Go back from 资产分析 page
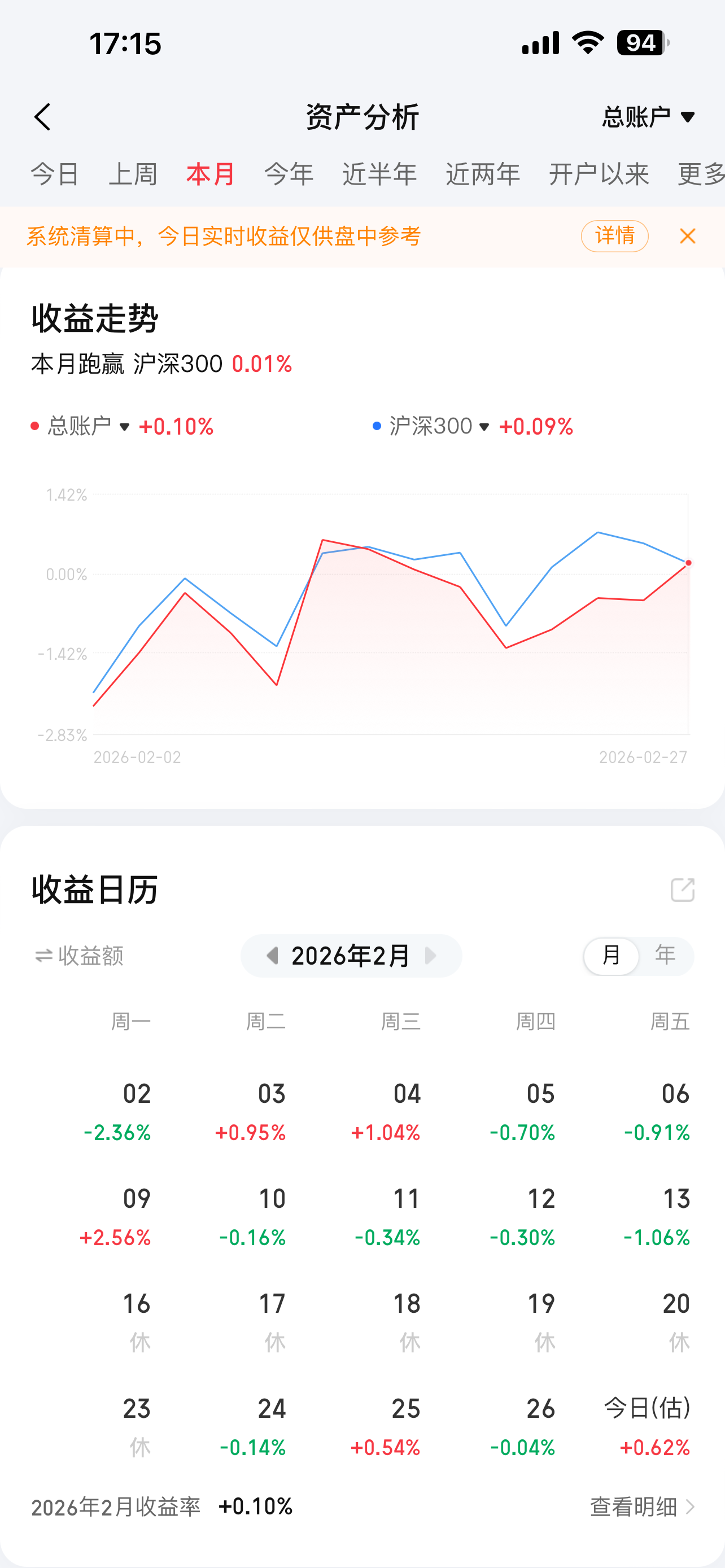 click(42, 117)
